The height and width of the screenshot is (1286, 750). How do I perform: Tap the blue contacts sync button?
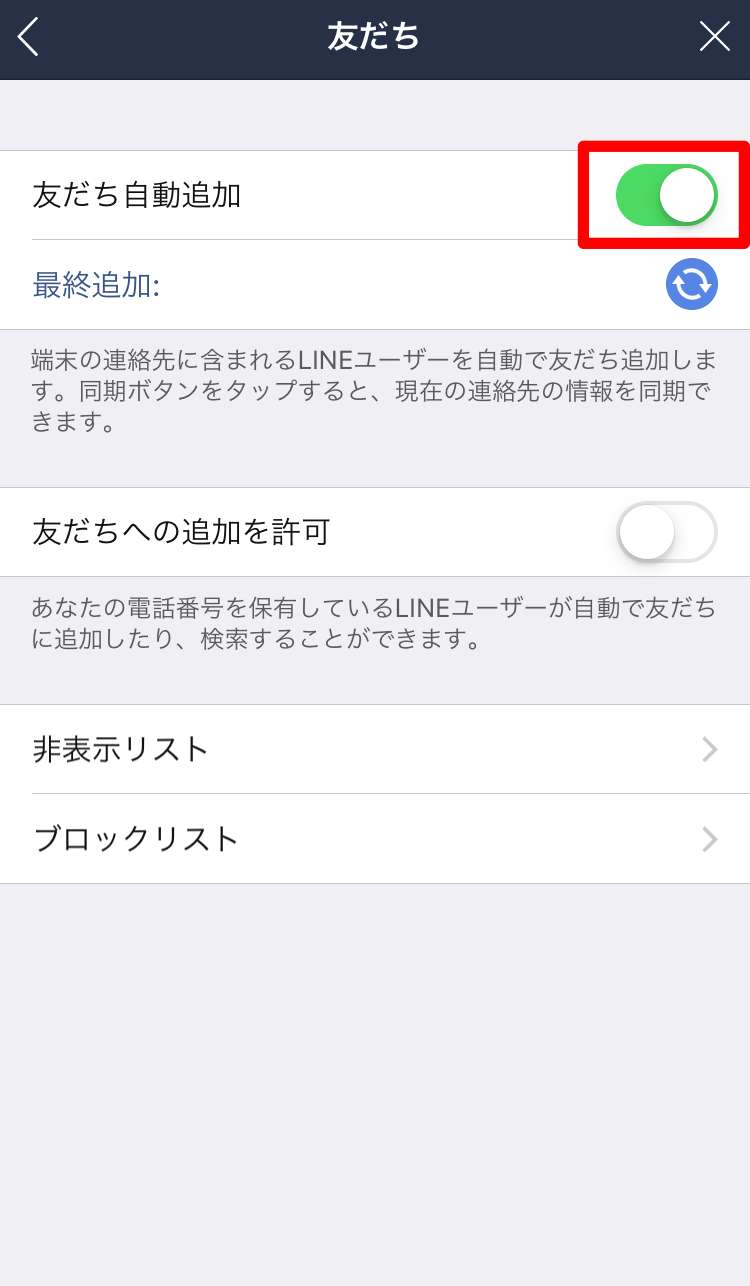692,284
